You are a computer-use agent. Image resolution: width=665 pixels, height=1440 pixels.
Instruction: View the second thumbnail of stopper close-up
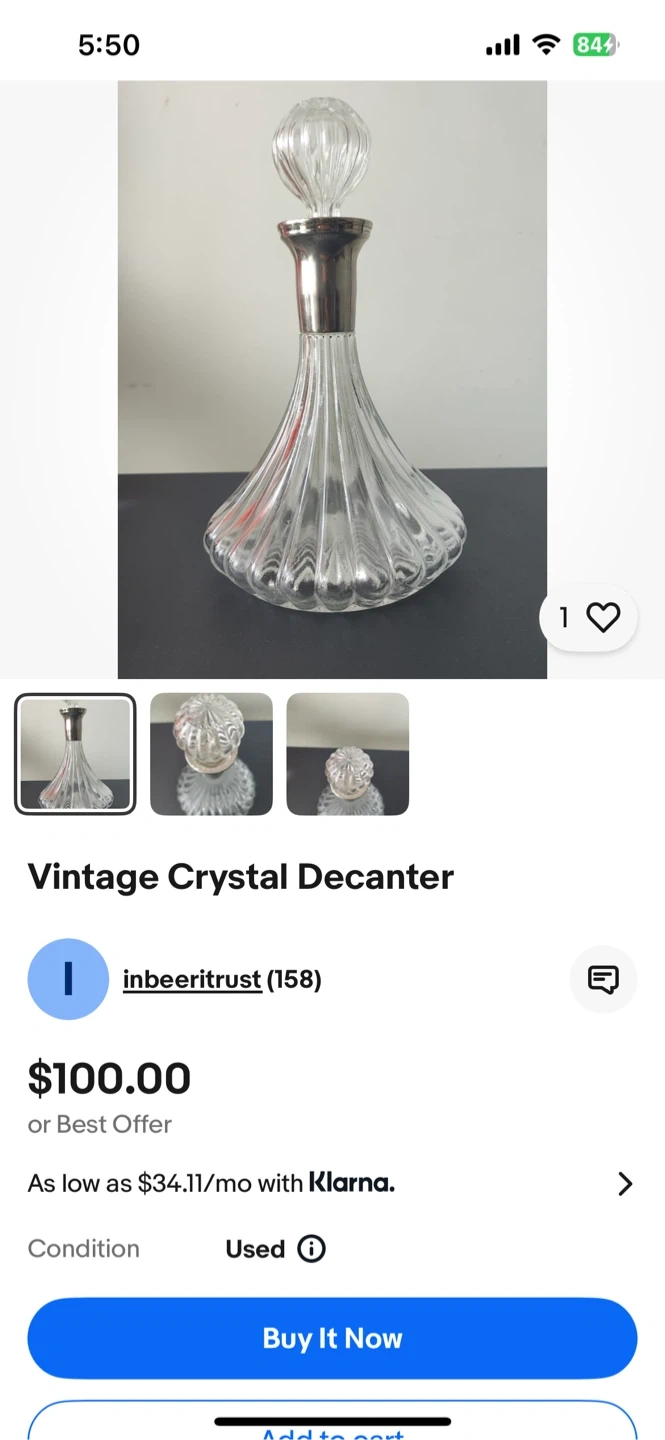point(211,754)
